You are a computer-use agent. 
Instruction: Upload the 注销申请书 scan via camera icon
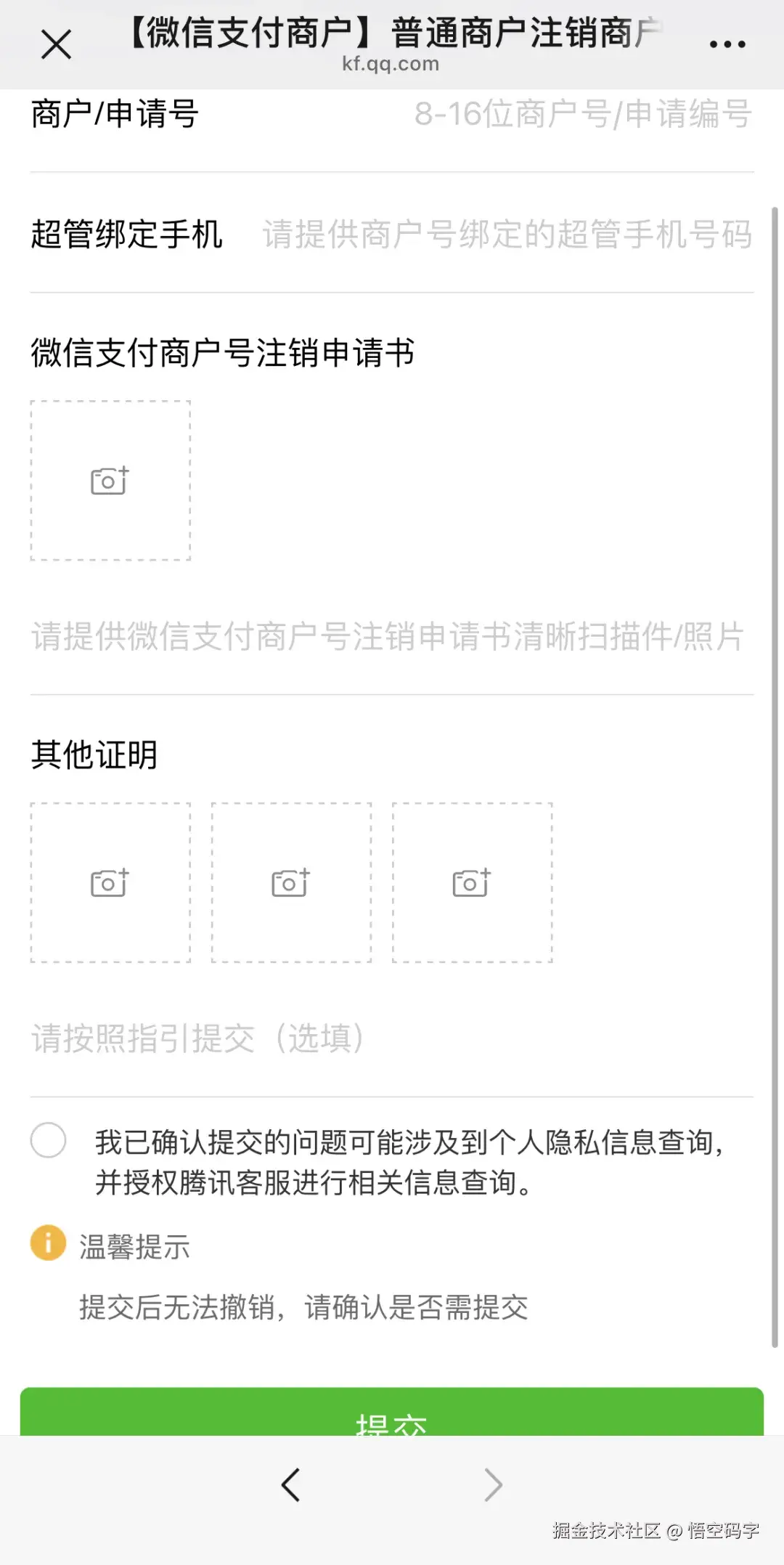click(x=110, y=479)
